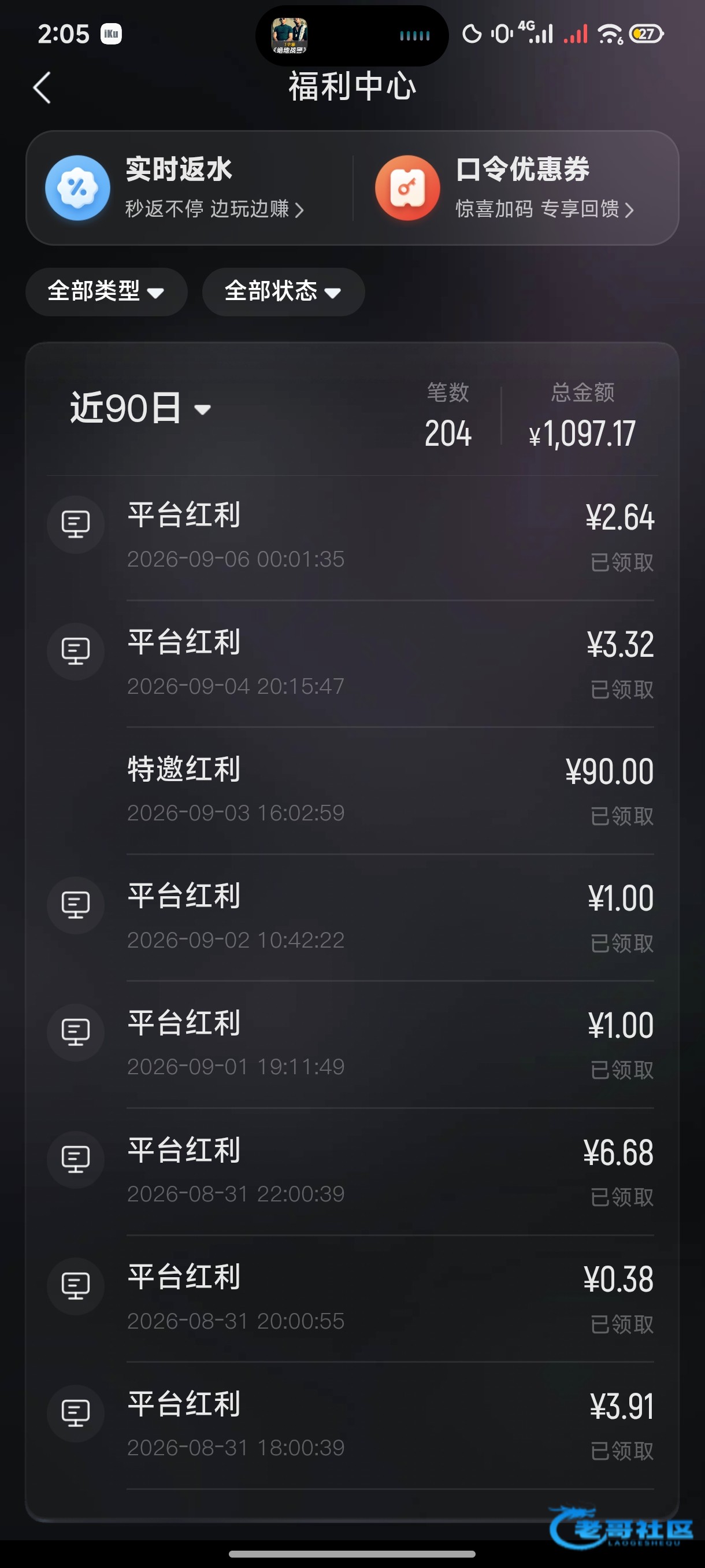
Task: Open 平台红利 record for ¥6.68
Action: (352, 1172)
